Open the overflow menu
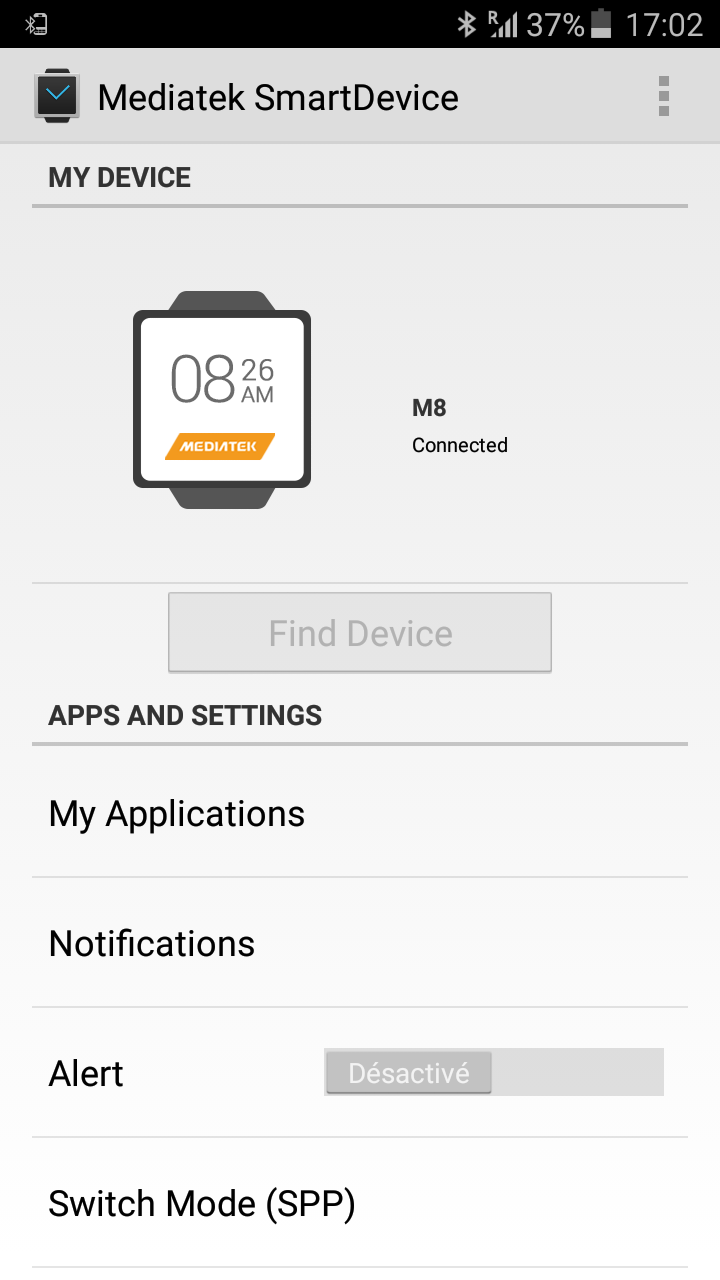This screenshot has width=720, height=1280. (664, 97)
